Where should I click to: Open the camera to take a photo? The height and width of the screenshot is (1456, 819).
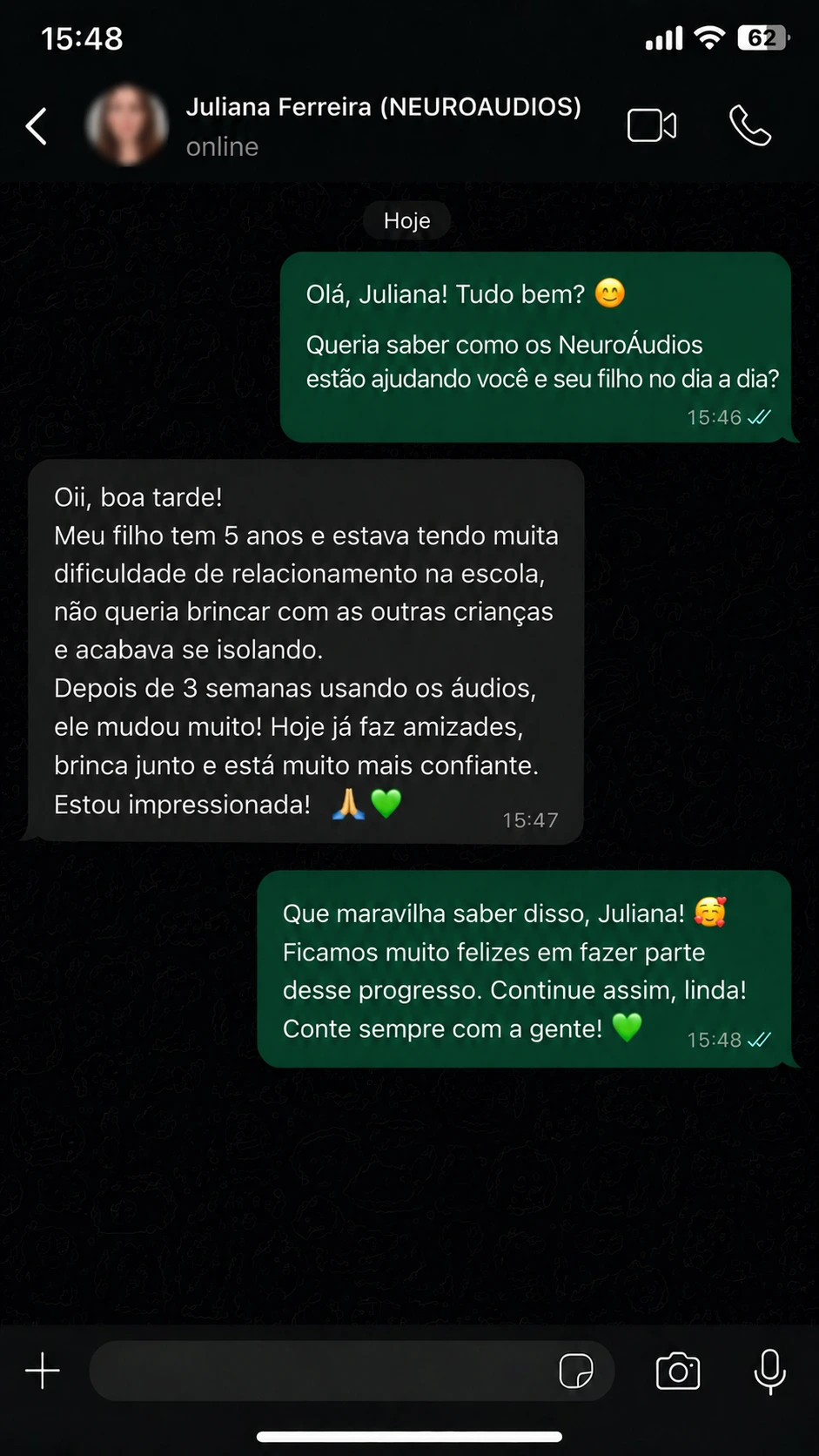pyautogui.click(x=678, y=1371)
